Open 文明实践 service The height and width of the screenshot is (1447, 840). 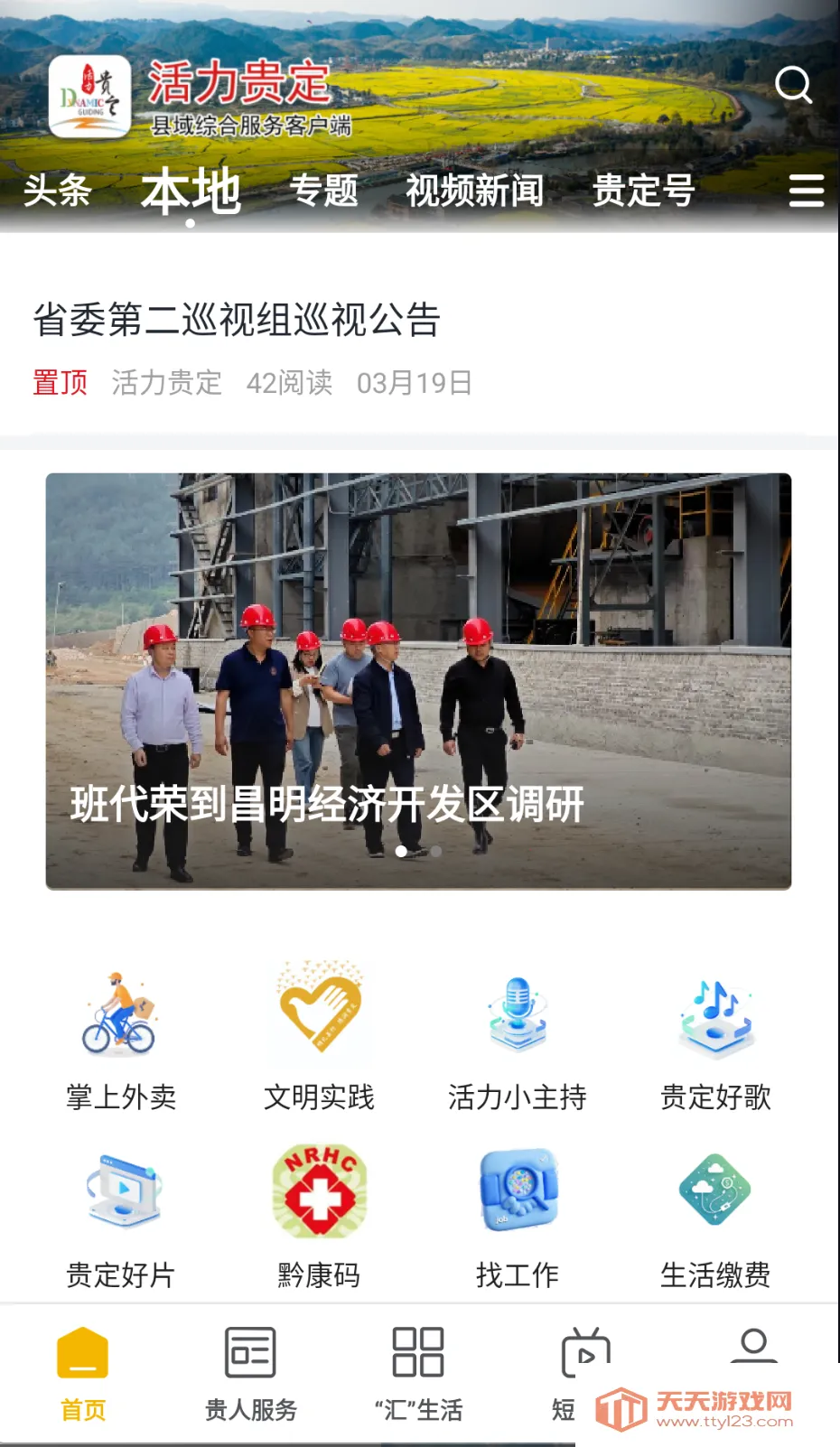point(319,1041)
